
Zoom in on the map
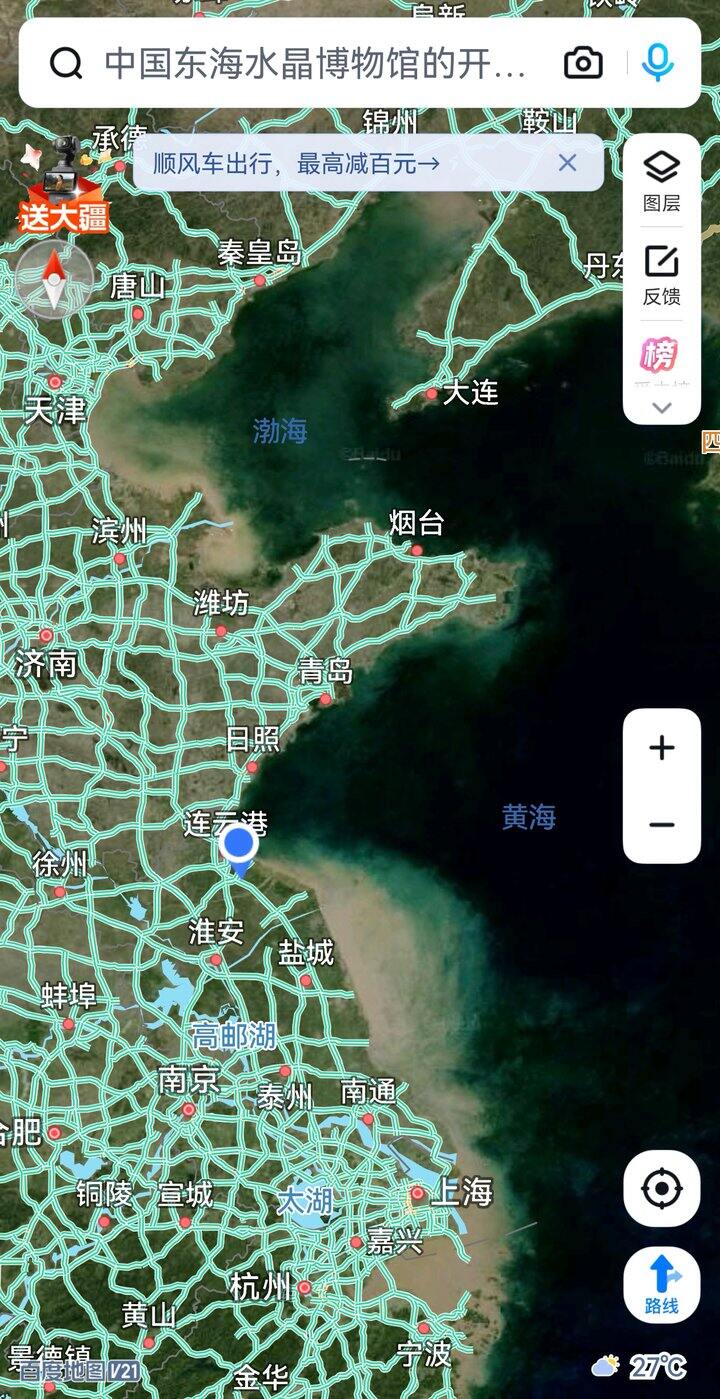[661, 748]
